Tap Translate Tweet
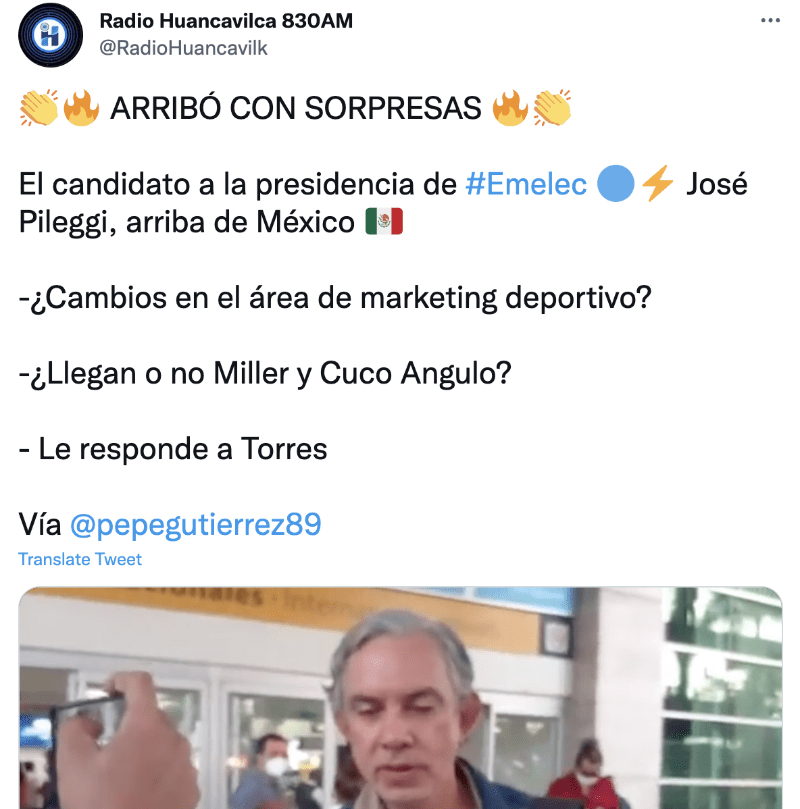 click(80, 559)
